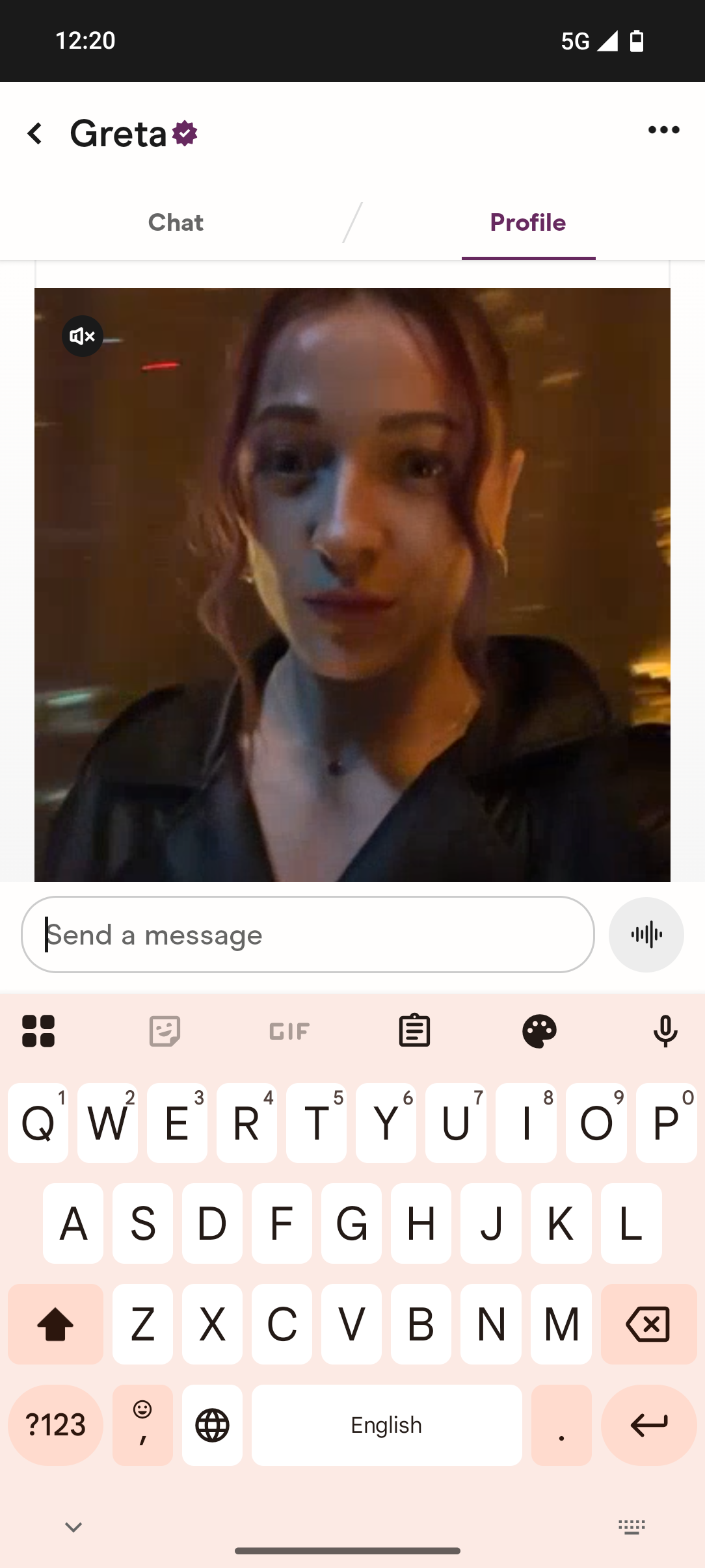Focus the Send a message field
Image resolution: width=705 pixels, height=1568 pixels.
click(308, 935)
